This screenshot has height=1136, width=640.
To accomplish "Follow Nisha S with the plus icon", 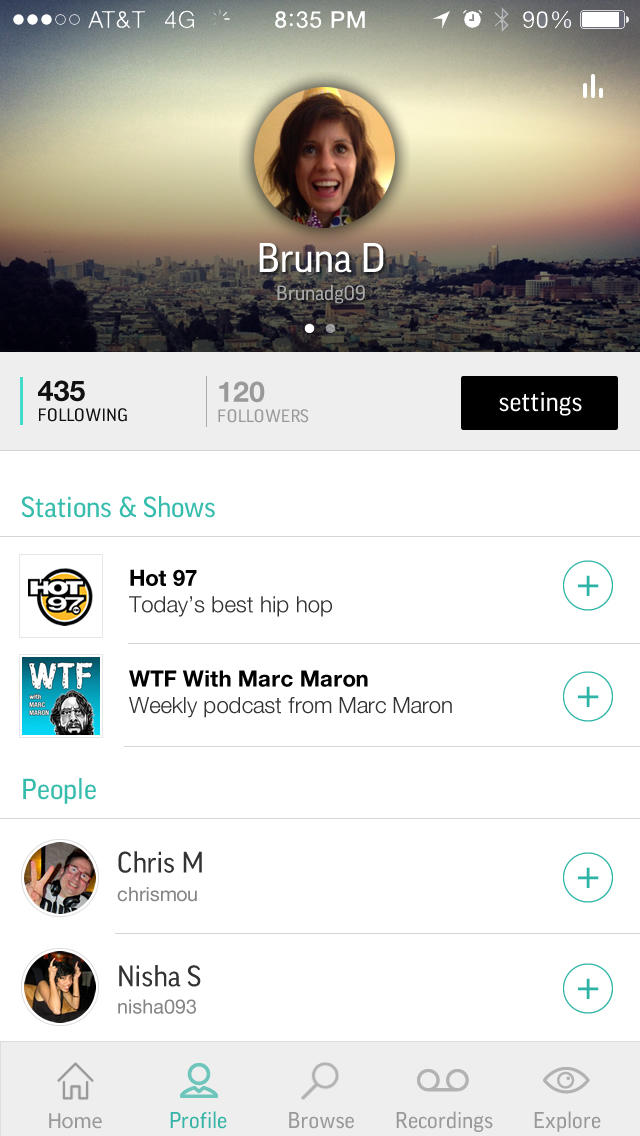I will (x=588, y=989).
